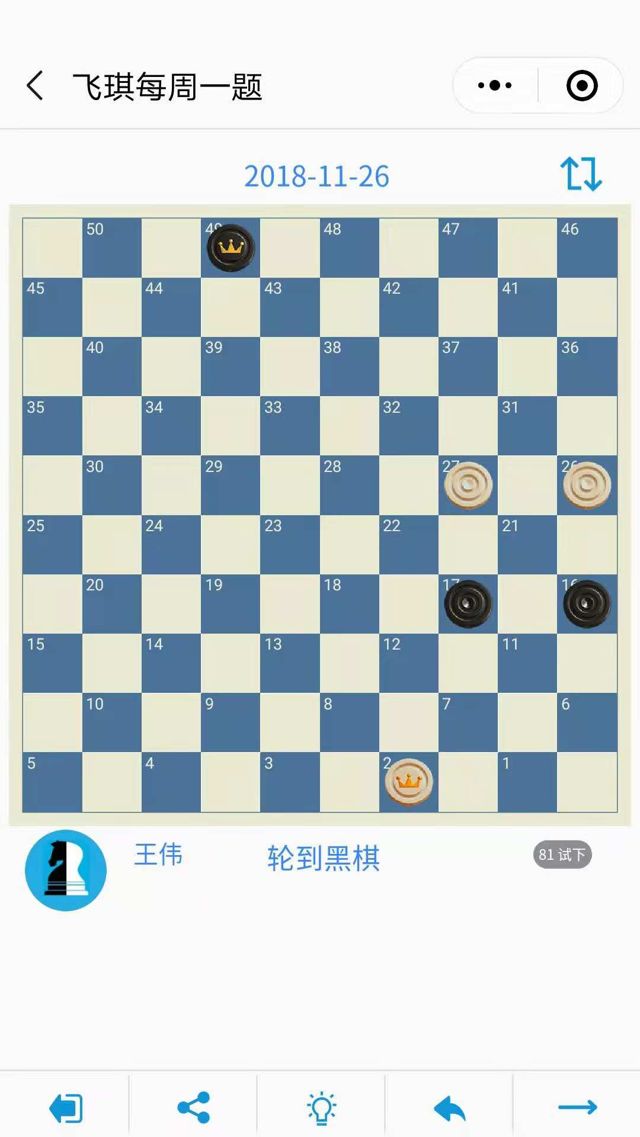Image resolution: width=640 pixels, height=1137 pixels.
Task: Go to the next puzzle arrow
Action: pyautogui.click(x=577, y=1107)
